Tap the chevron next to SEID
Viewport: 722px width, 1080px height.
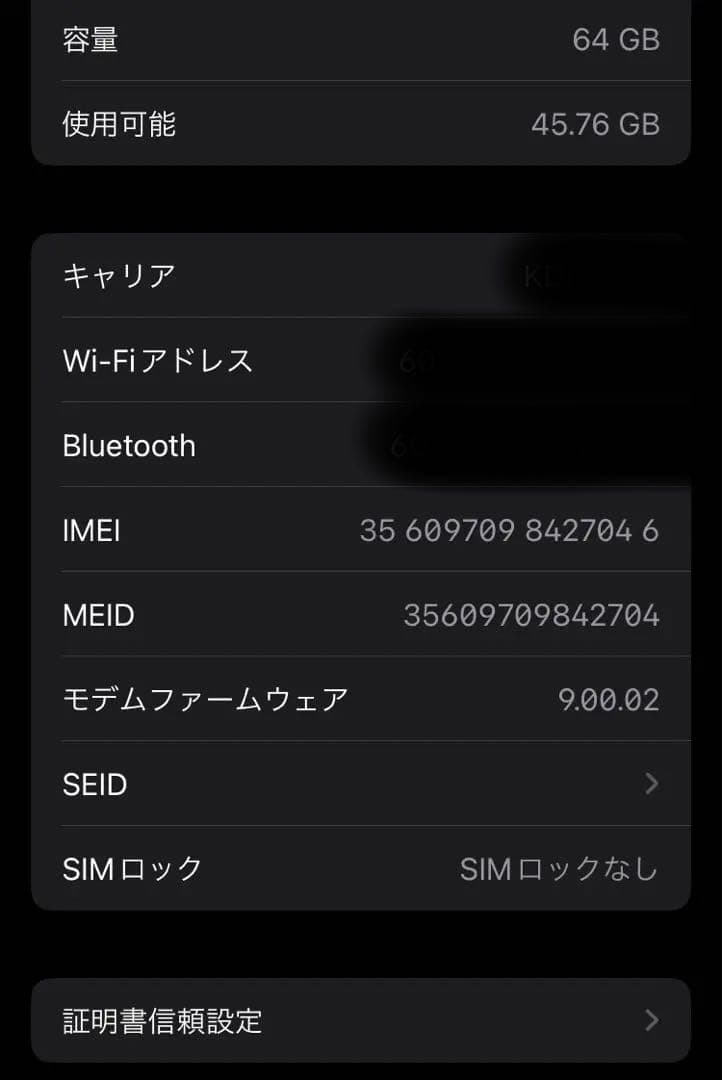coord(651,784)
